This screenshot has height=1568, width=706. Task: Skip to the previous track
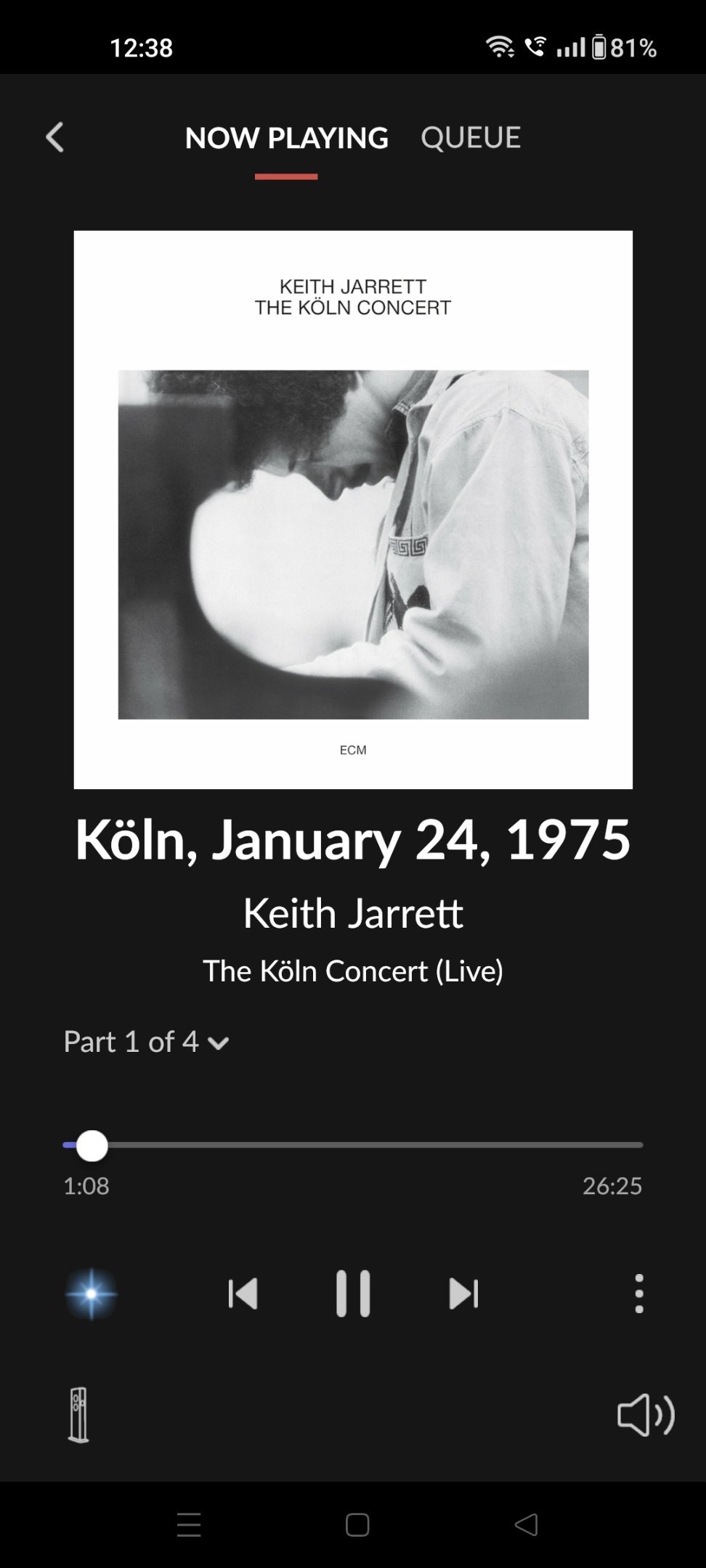243,1294
